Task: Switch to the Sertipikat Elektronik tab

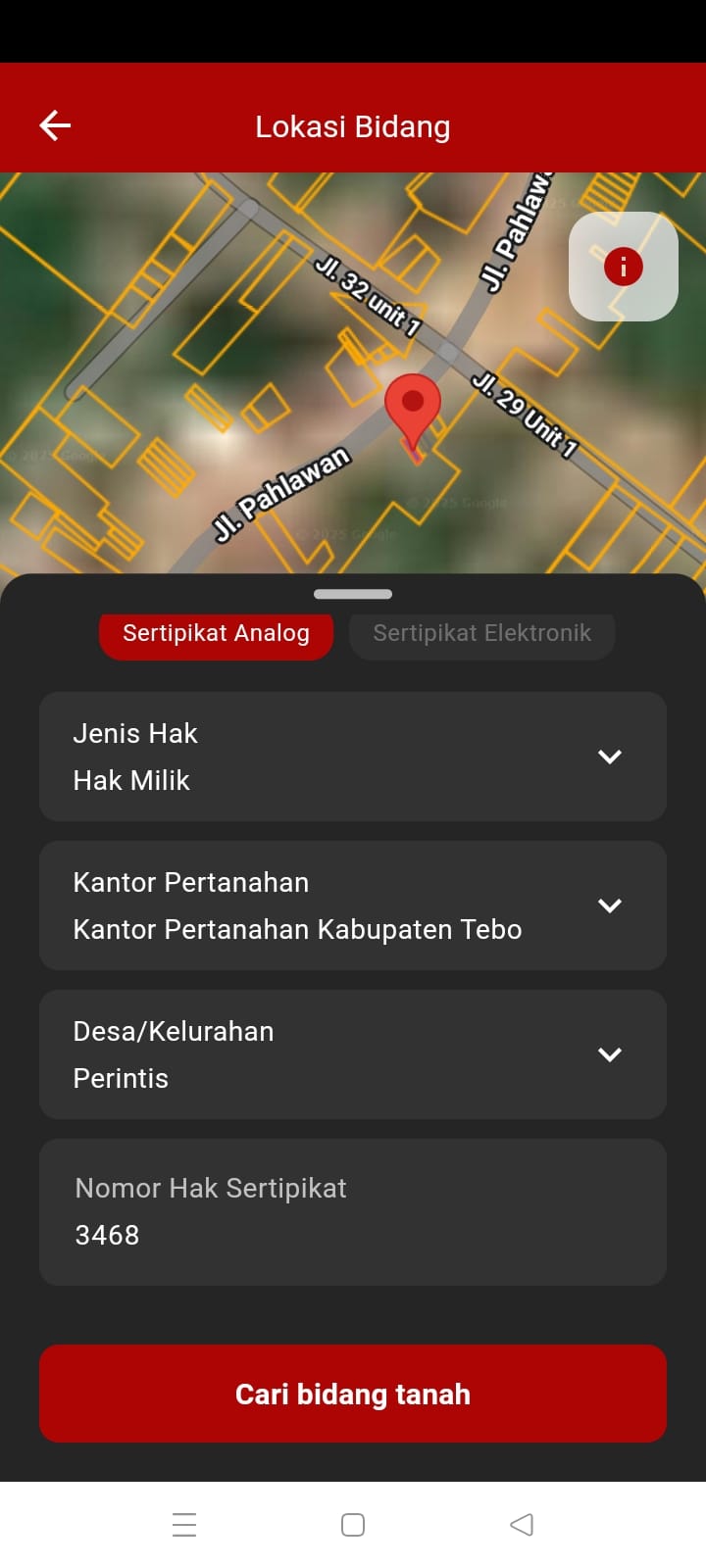Action: [x=481, y=634]
